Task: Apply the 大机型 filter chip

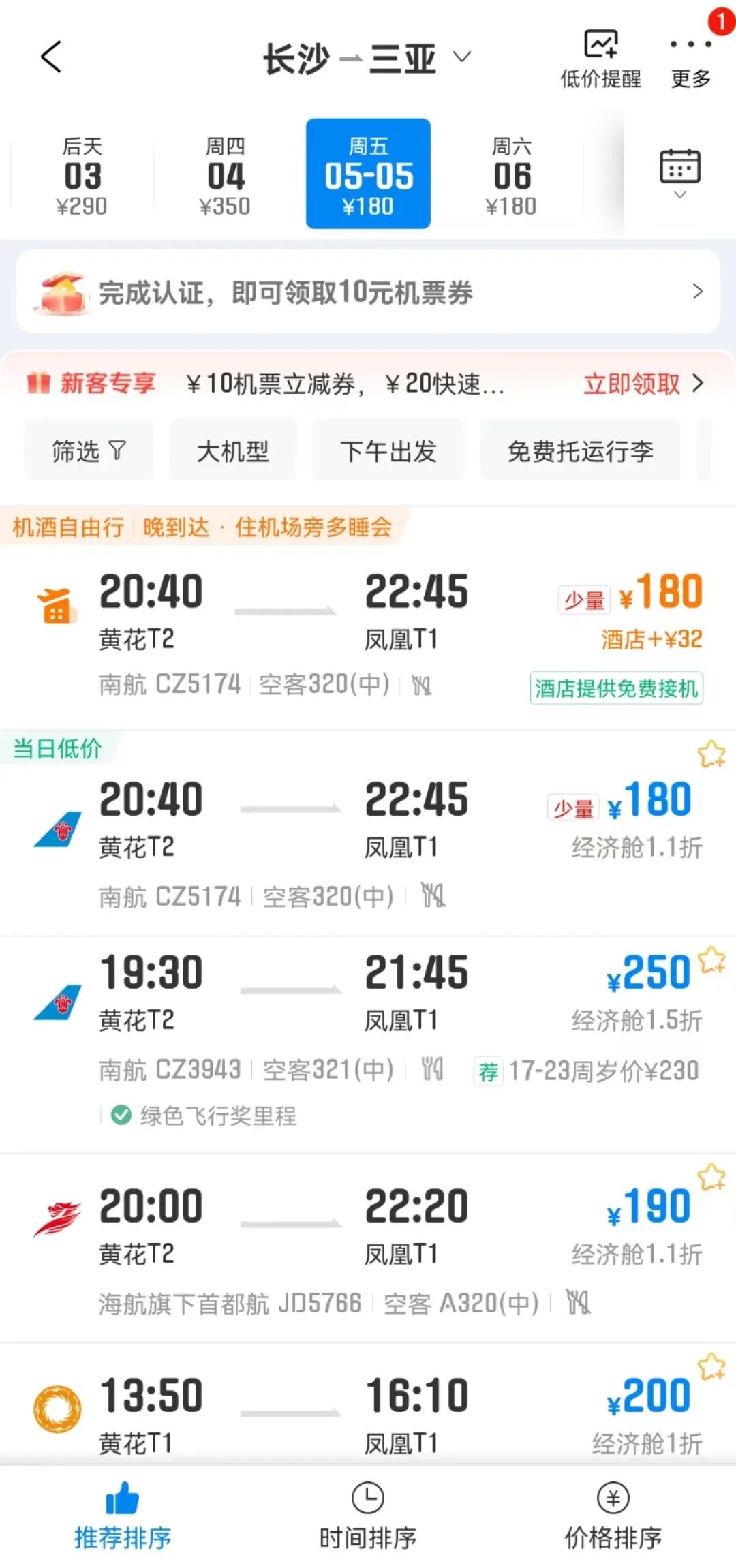Action: [232, 450]
